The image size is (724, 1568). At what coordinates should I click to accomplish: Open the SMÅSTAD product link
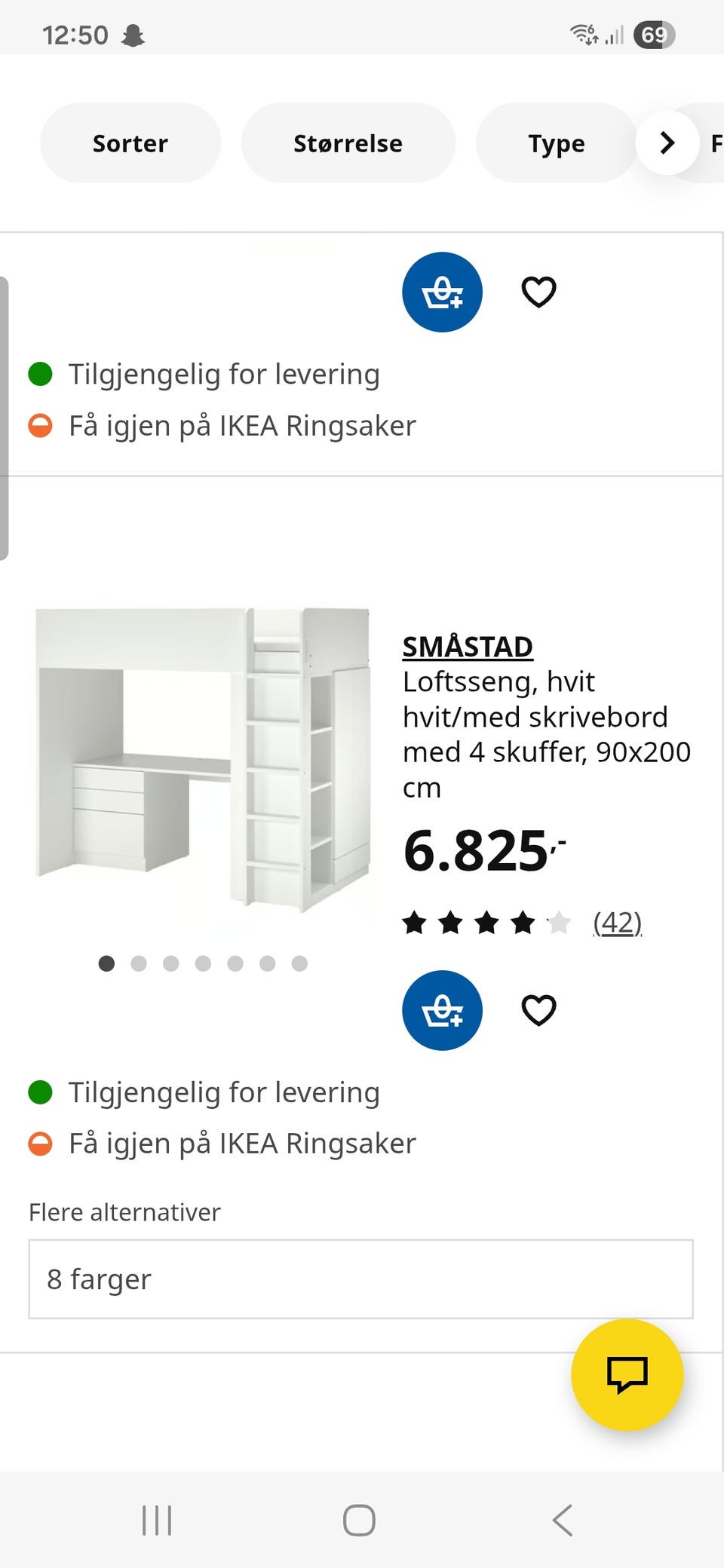pos(468,647)
